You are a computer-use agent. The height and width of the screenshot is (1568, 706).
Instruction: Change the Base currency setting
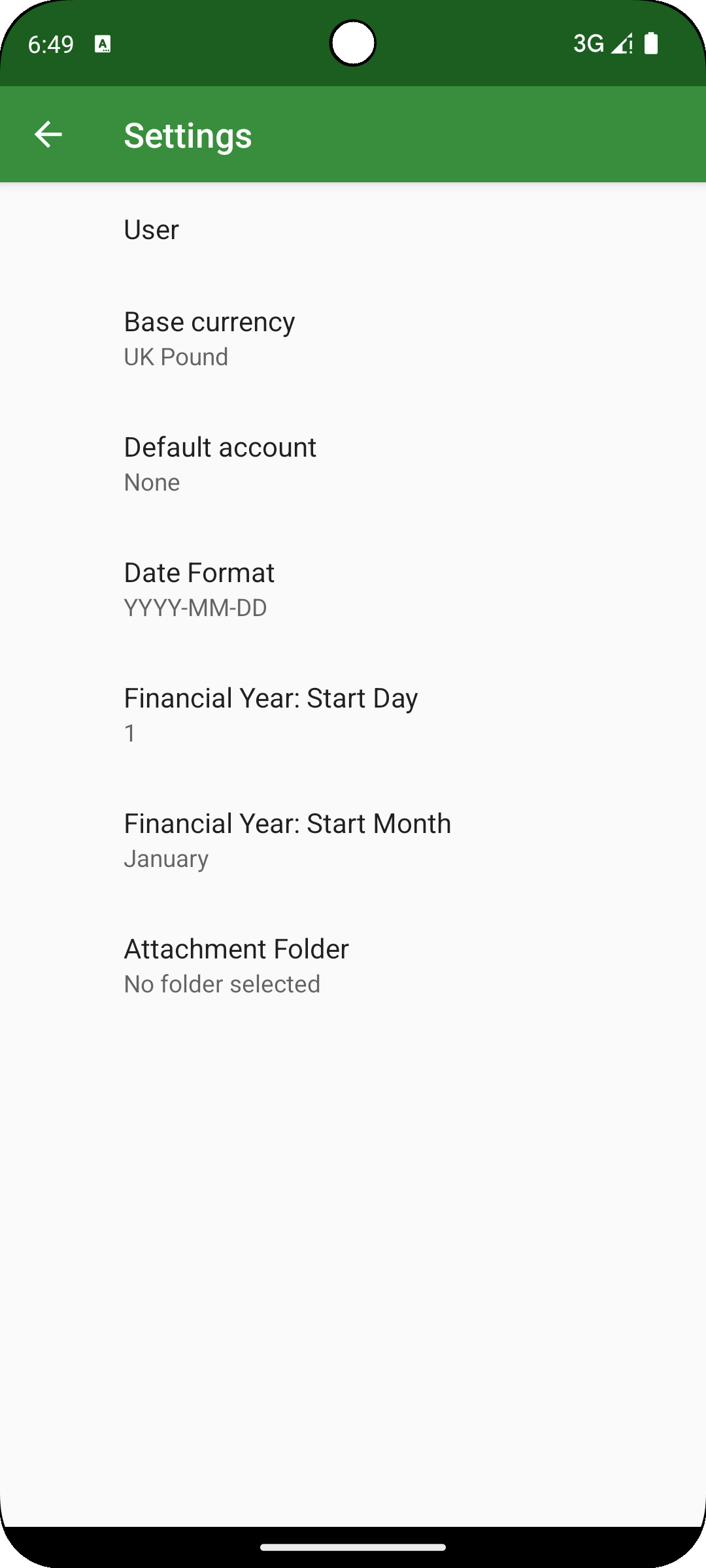(x=209, y=338)
